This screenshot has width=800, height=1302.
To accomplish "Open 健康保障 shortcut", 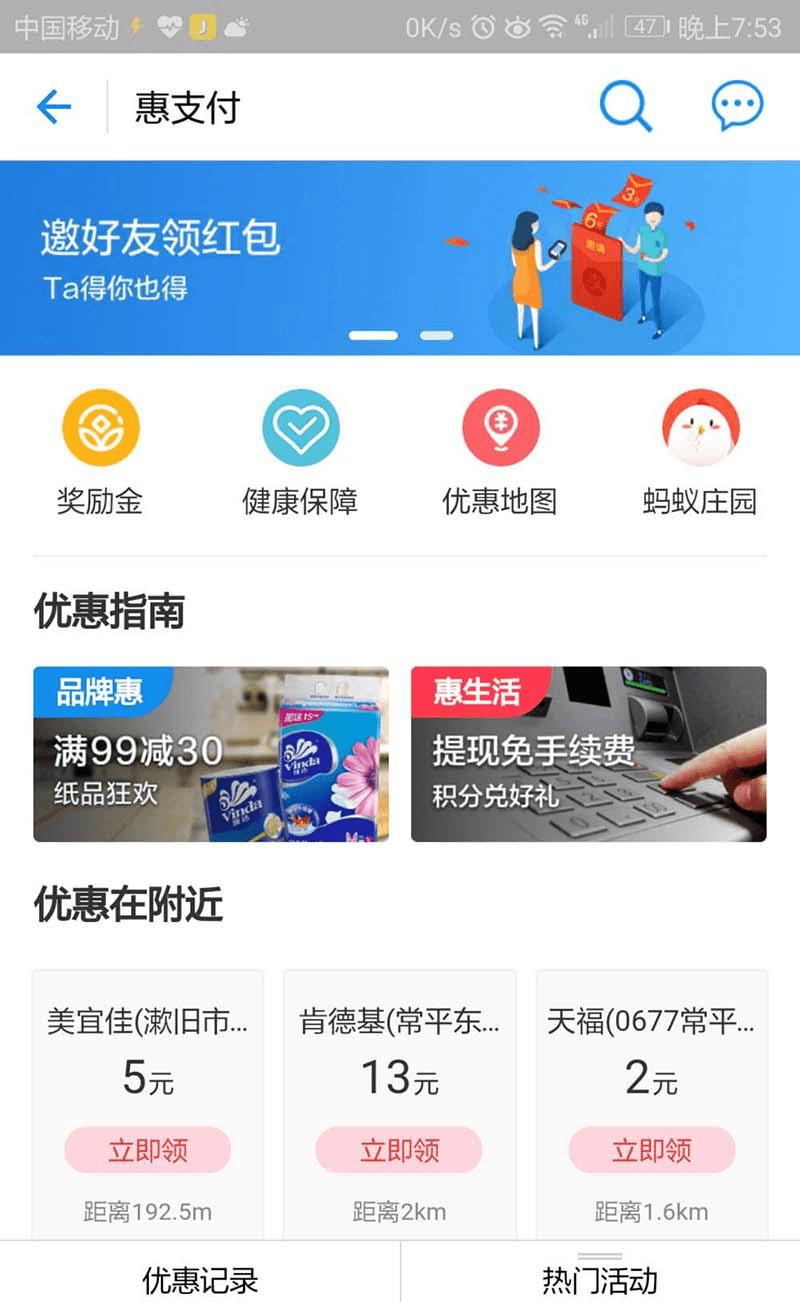I will pyautogui.click(x=300, y=452).
